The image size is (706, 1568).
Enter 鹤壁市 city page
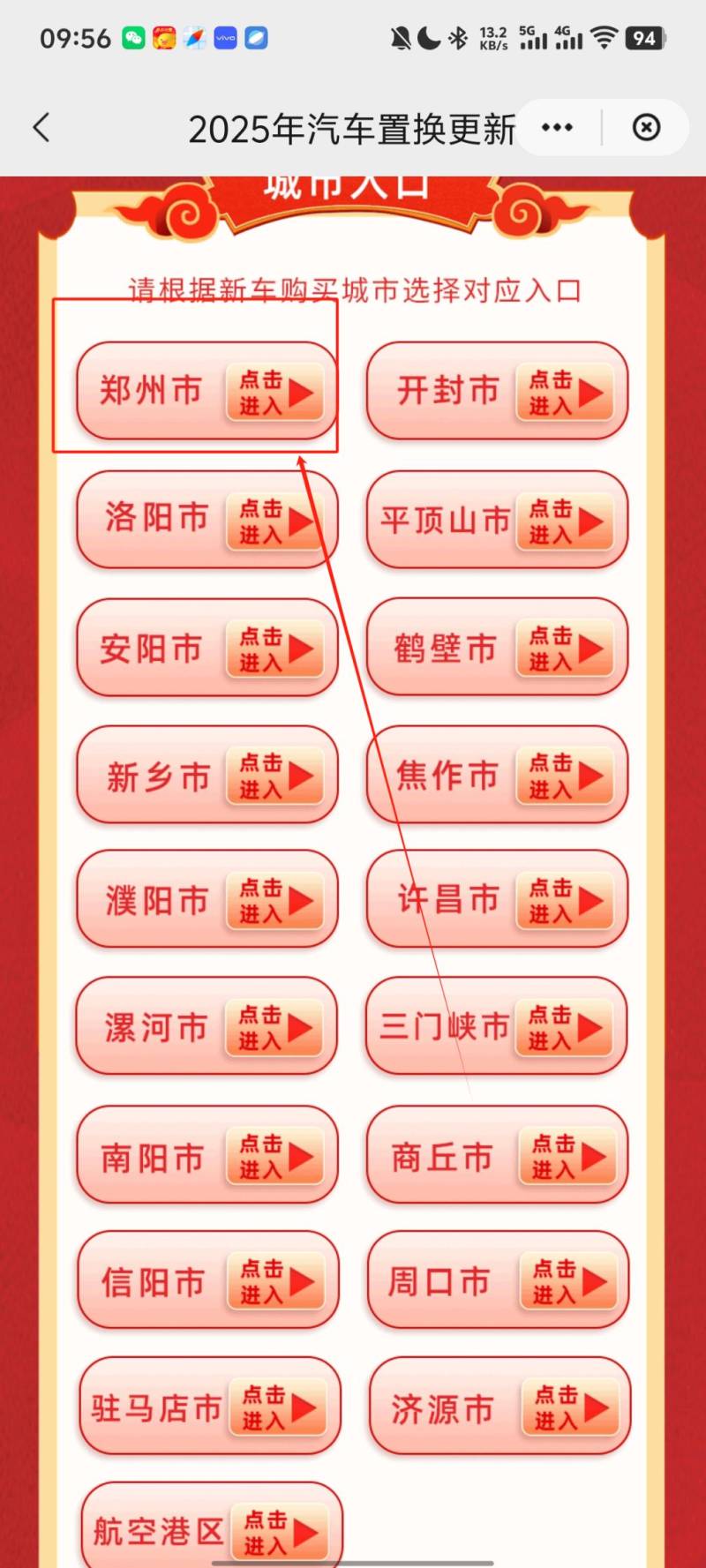coord(497,648)
